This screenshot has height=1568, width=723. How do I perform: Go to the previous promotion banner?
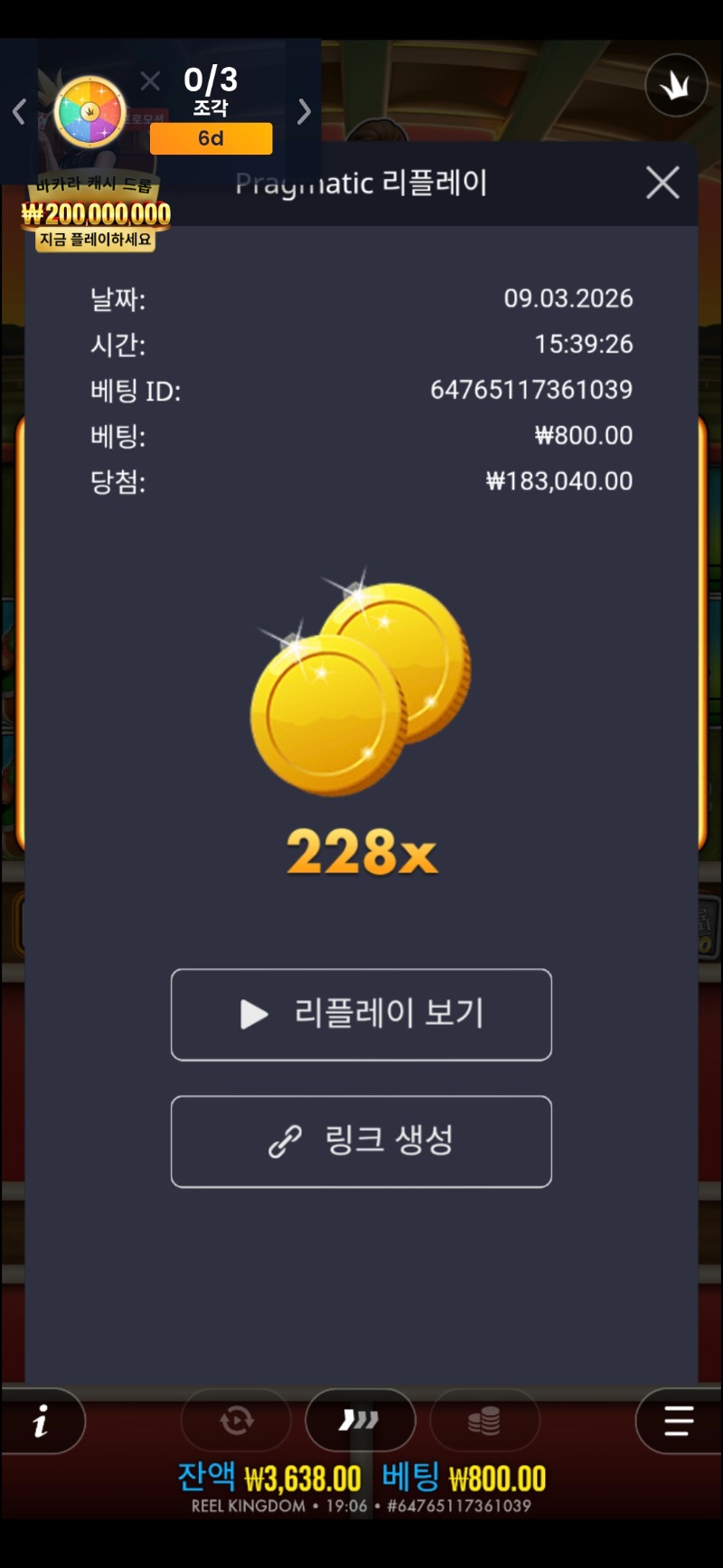click(19, 111)
